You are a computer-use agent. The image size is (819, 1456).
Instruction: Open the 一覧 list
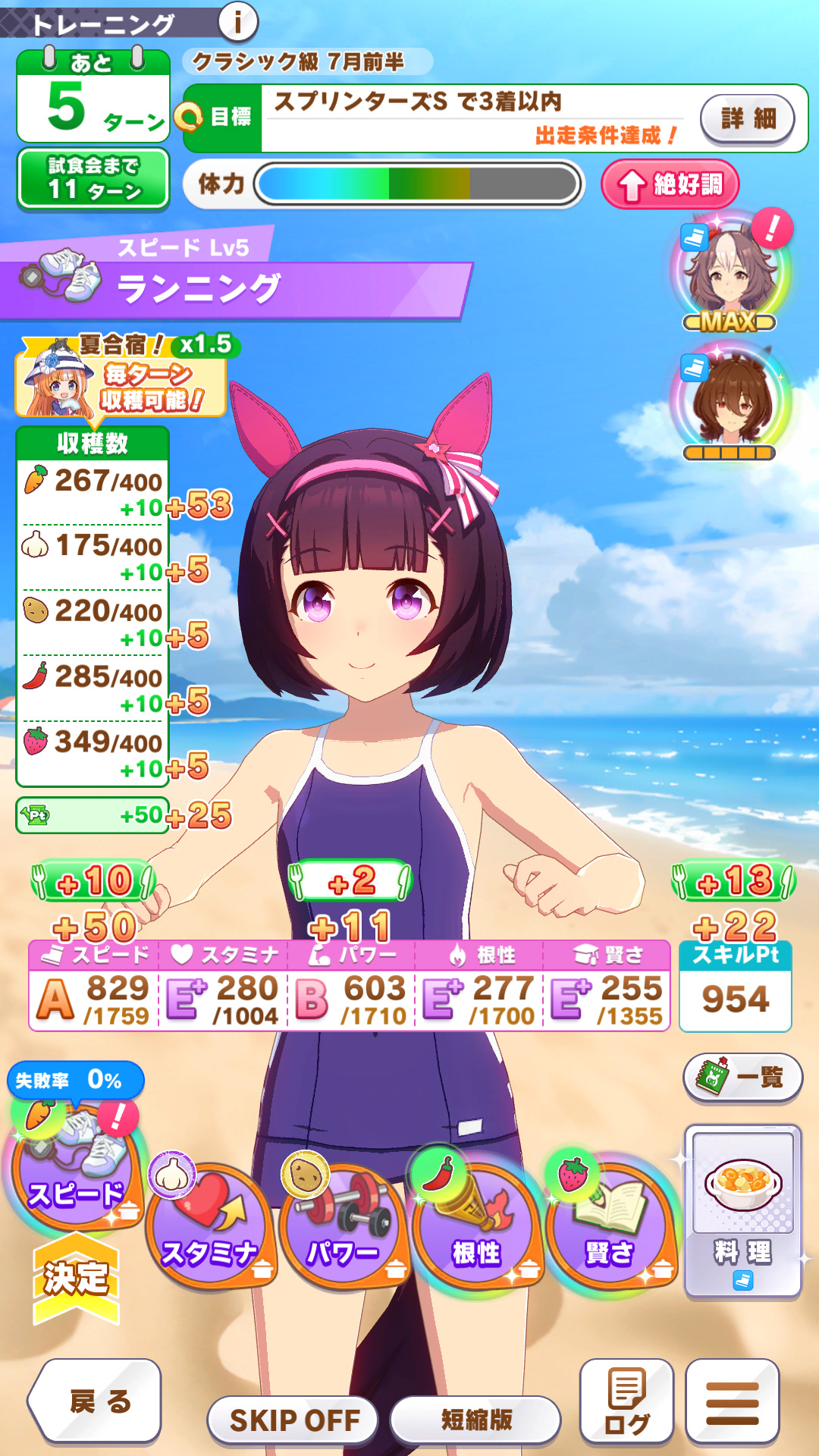743,1077
